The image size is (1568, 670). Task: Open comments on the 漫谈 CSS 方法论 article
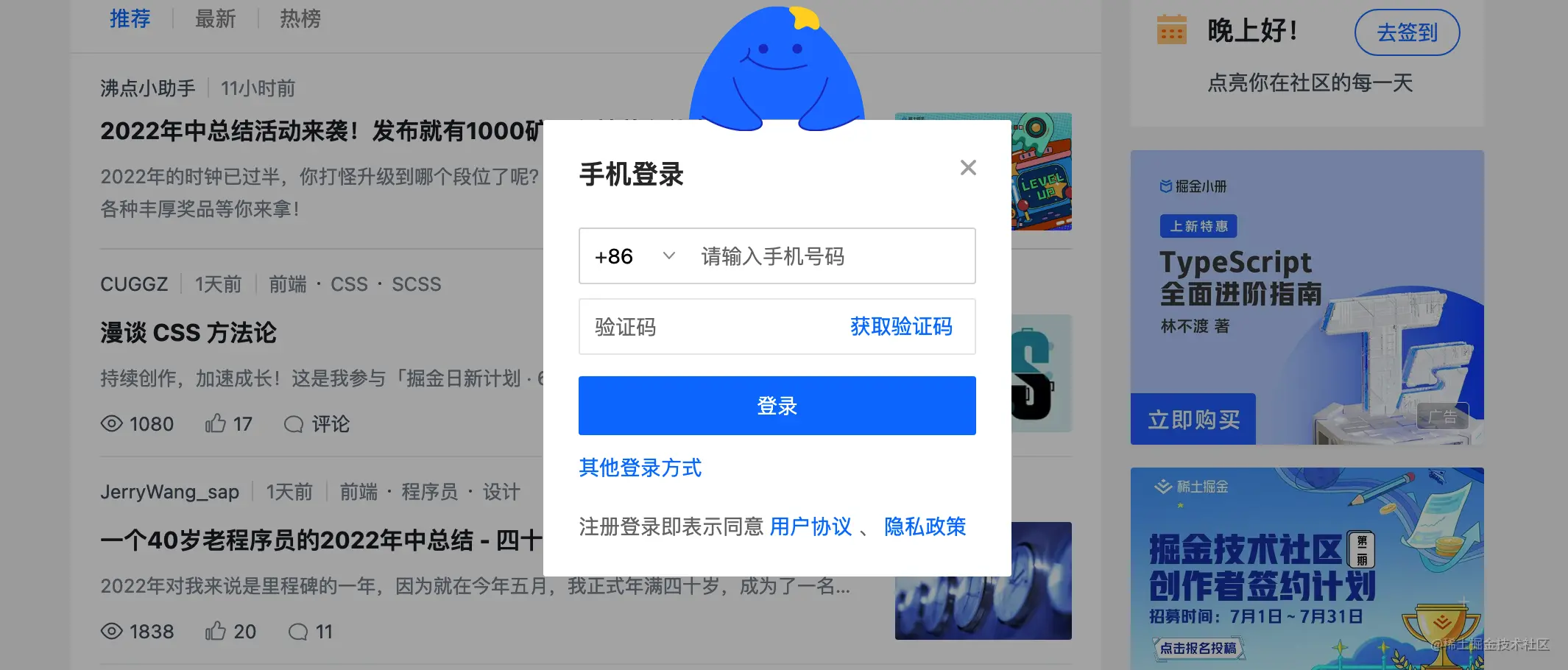[317, 424]
